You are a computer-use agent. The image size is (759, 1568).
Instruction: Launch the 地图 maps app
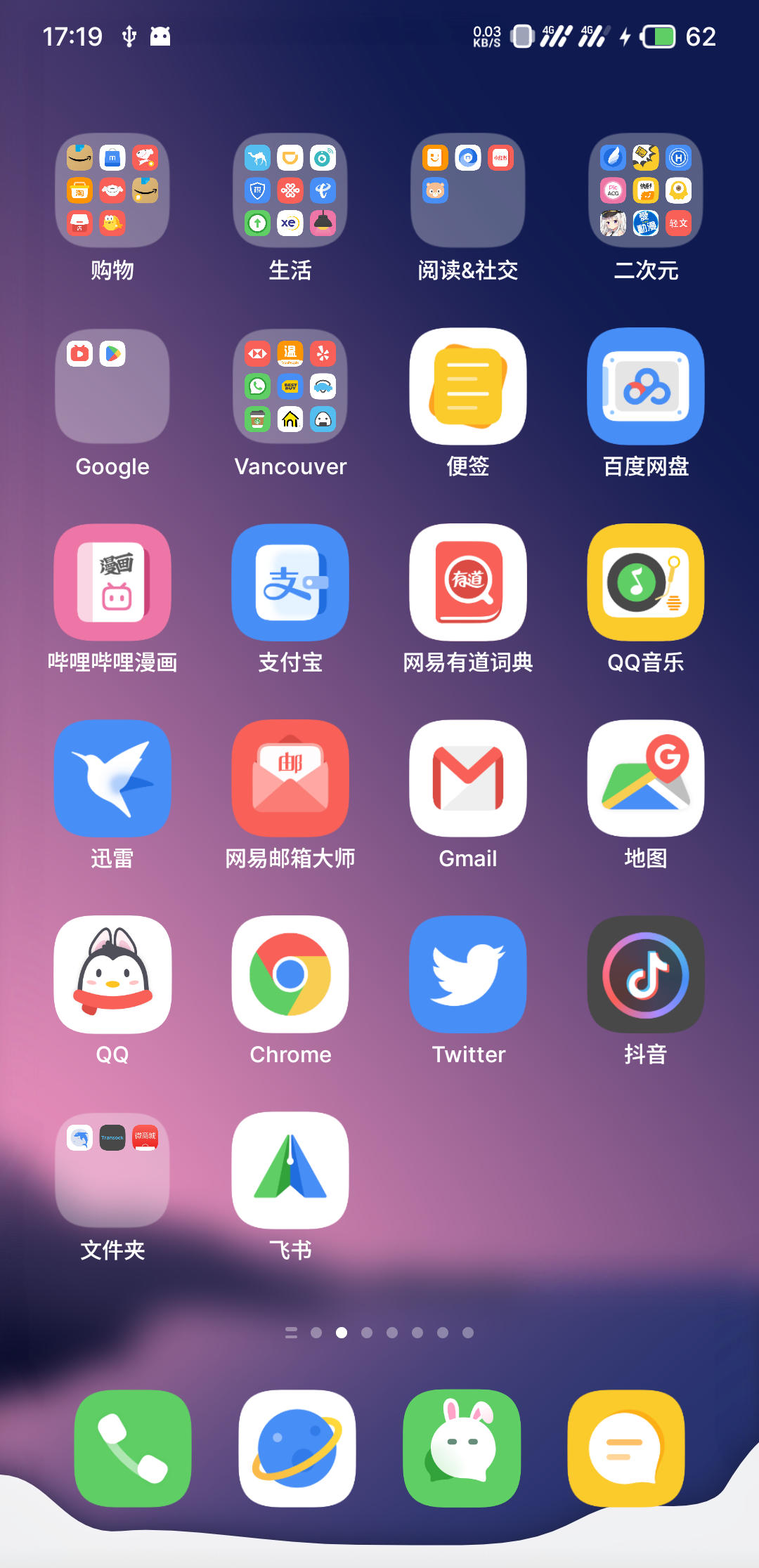click(646, 778)
